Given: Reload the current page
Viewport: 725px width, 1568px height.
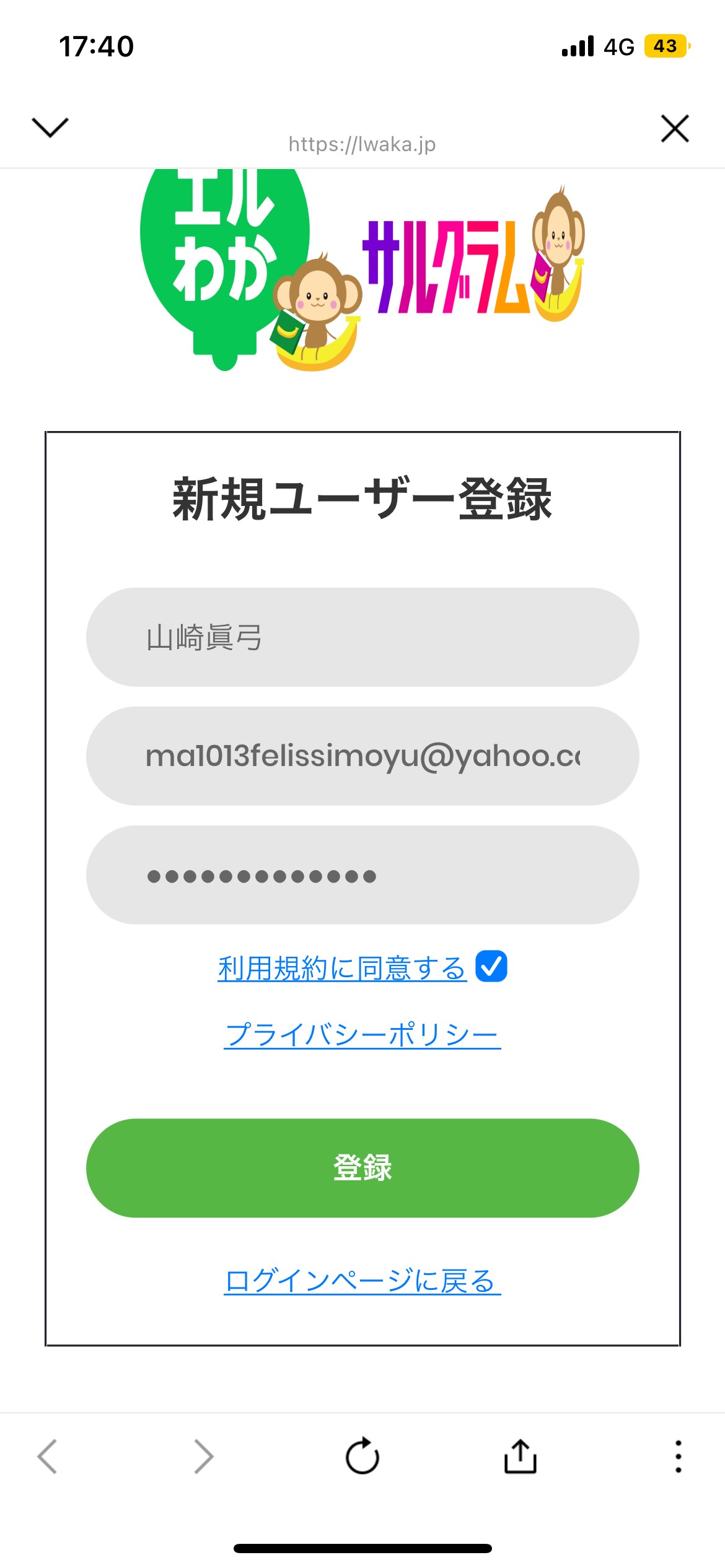Looking at the screenshot, I should [x=362, y=1455].
